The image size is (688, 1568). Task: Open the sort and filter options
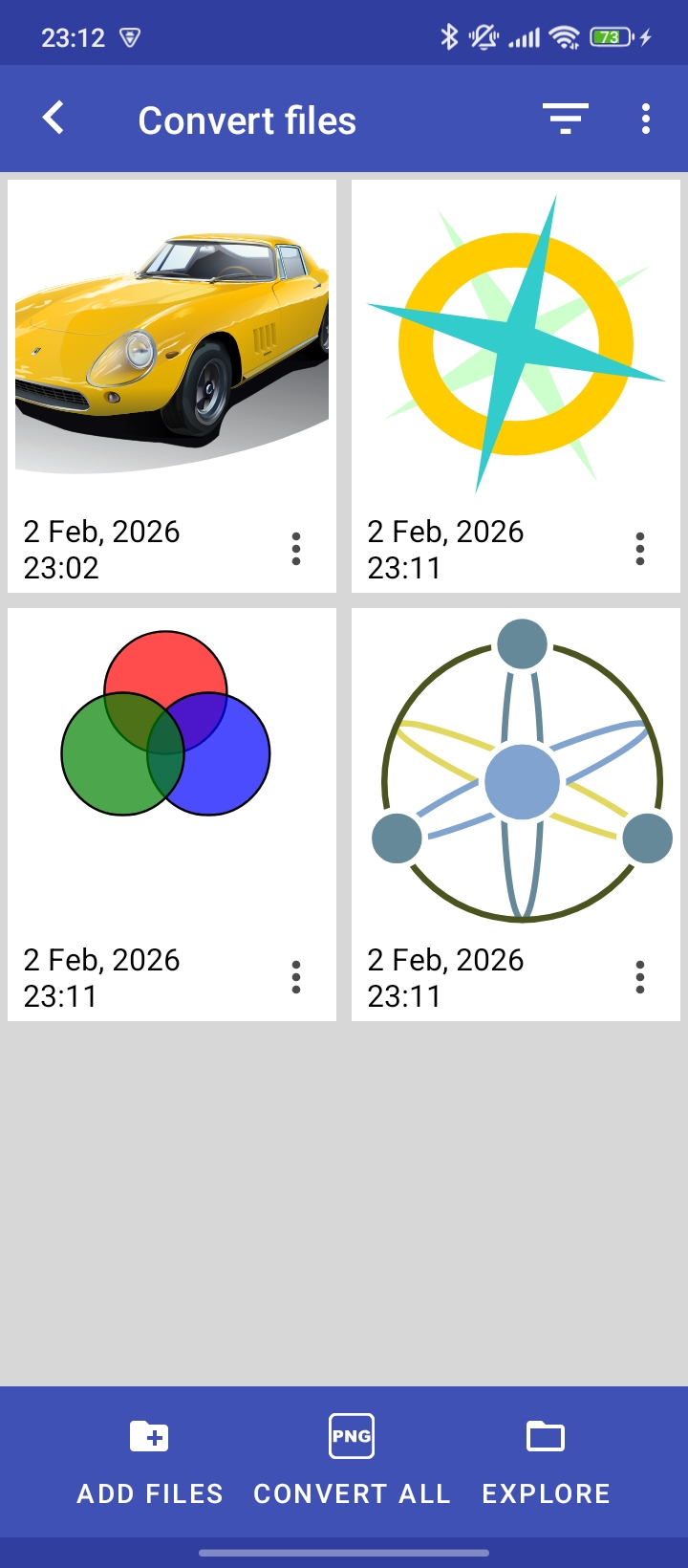click(566, 119)
